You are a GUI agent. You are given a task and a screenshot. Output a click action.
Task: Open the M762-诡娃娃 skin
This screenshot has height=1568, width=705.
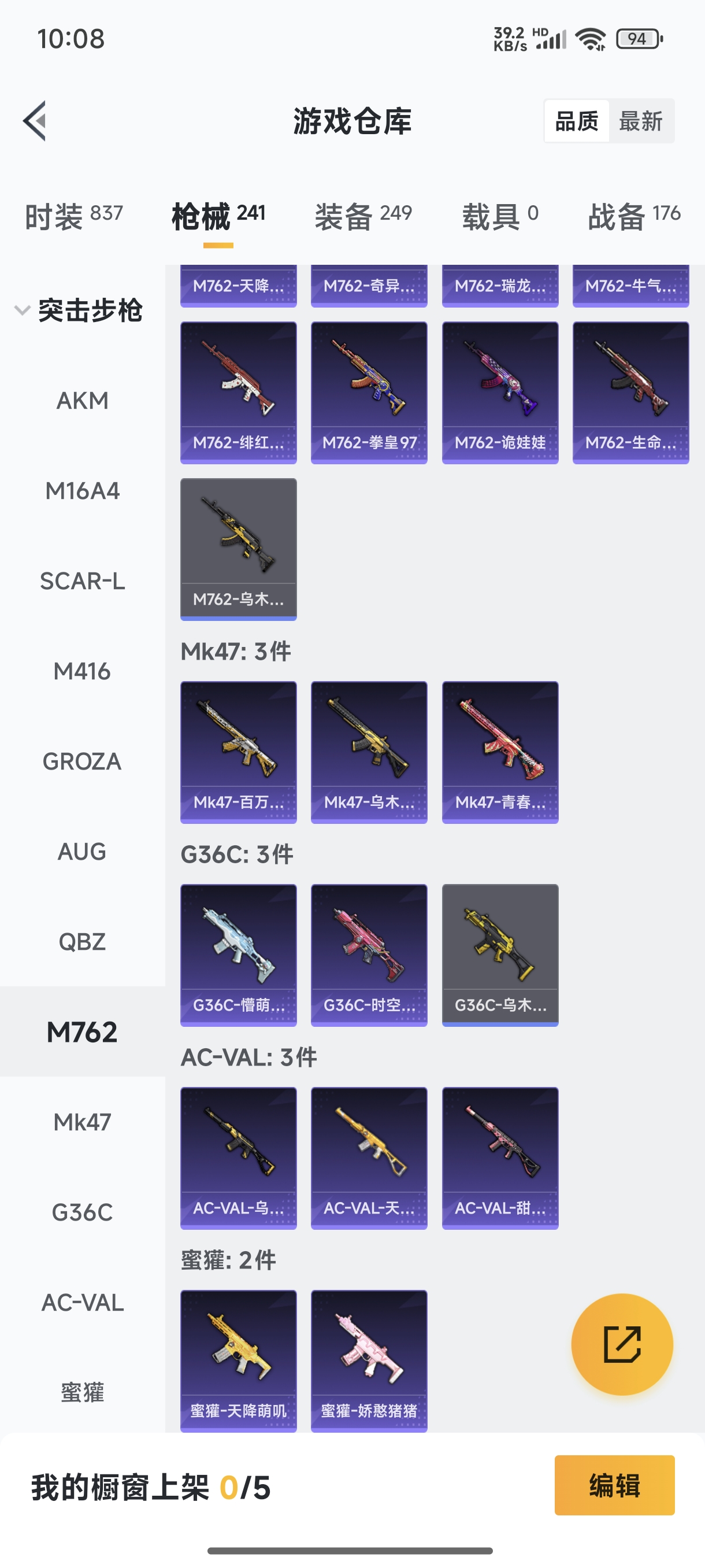click(499, 393)
